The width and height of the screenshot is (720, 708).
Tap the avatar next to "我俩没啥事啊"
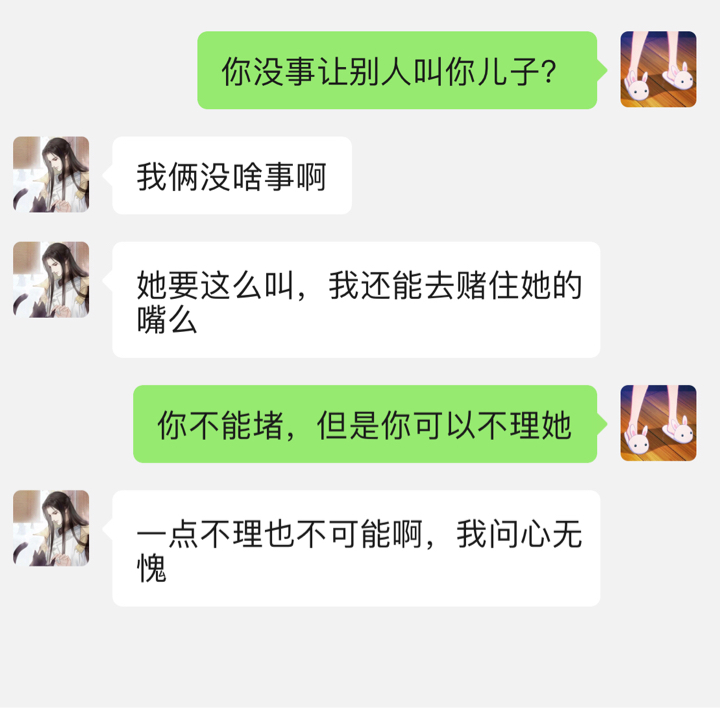click(51, 174)
